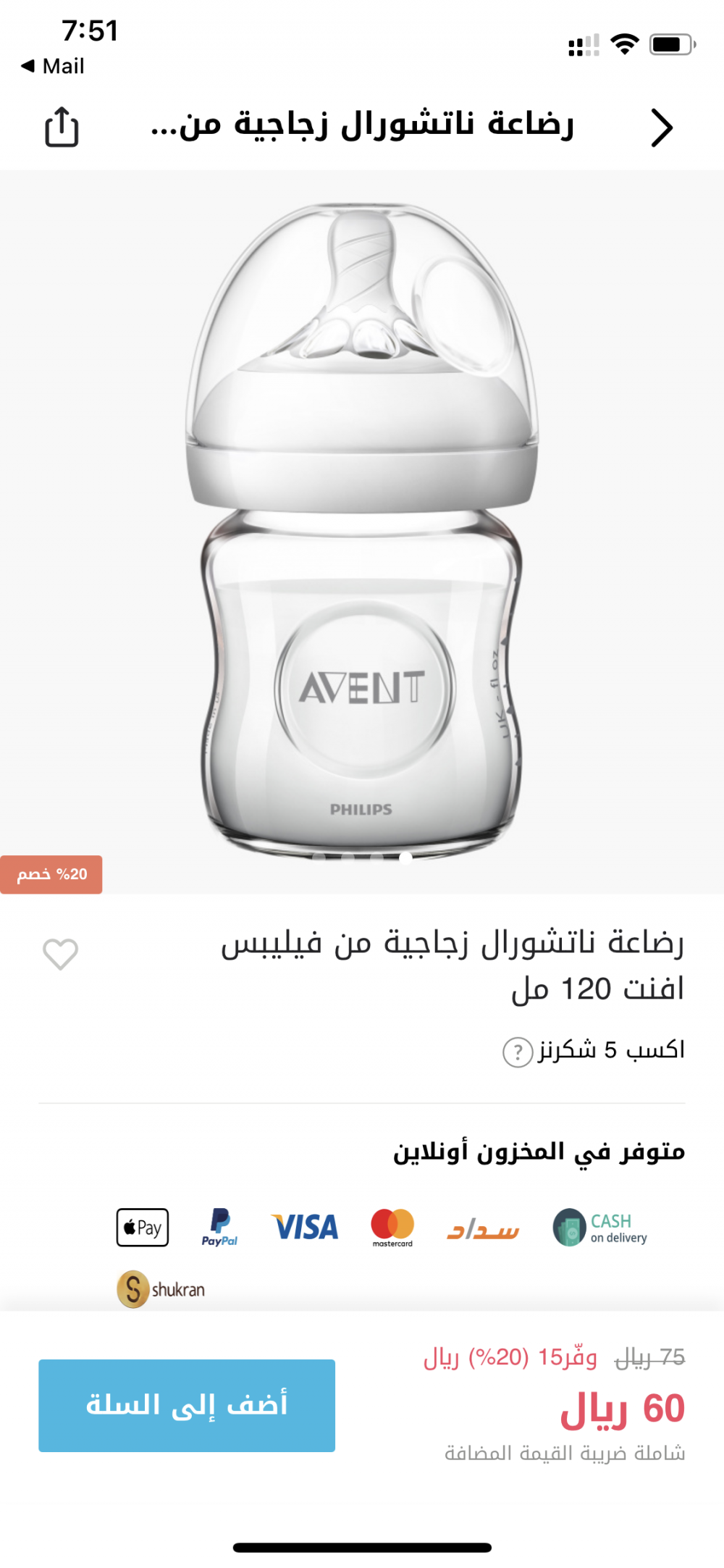Share this product using the share icon

click(62, 127)
